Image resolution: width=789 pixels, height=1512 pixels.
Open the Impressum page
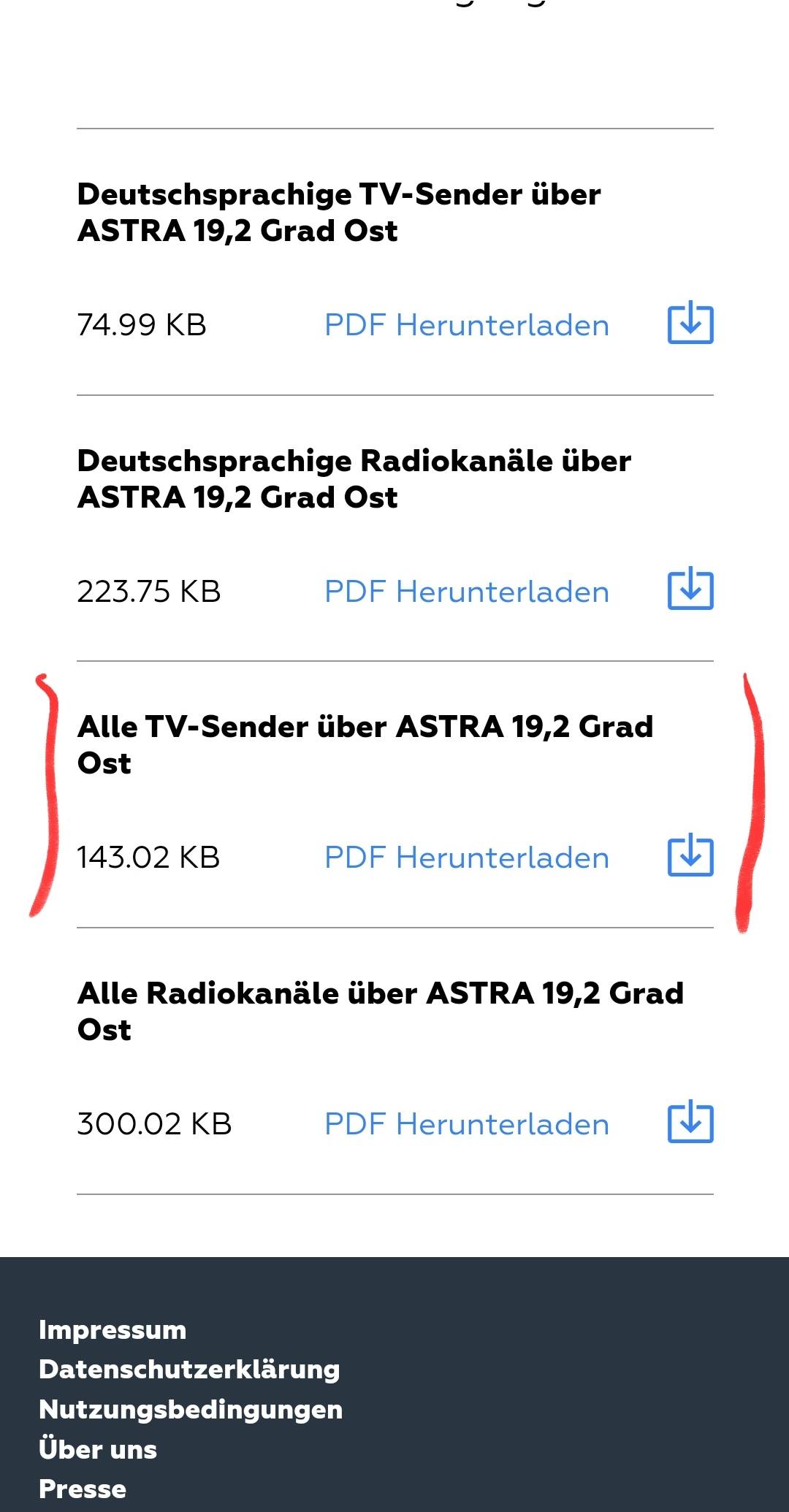(113, 1329)
